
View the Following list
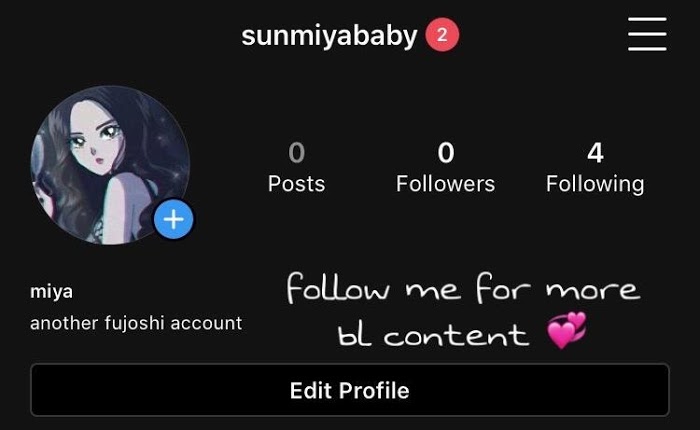pos(595,167)
